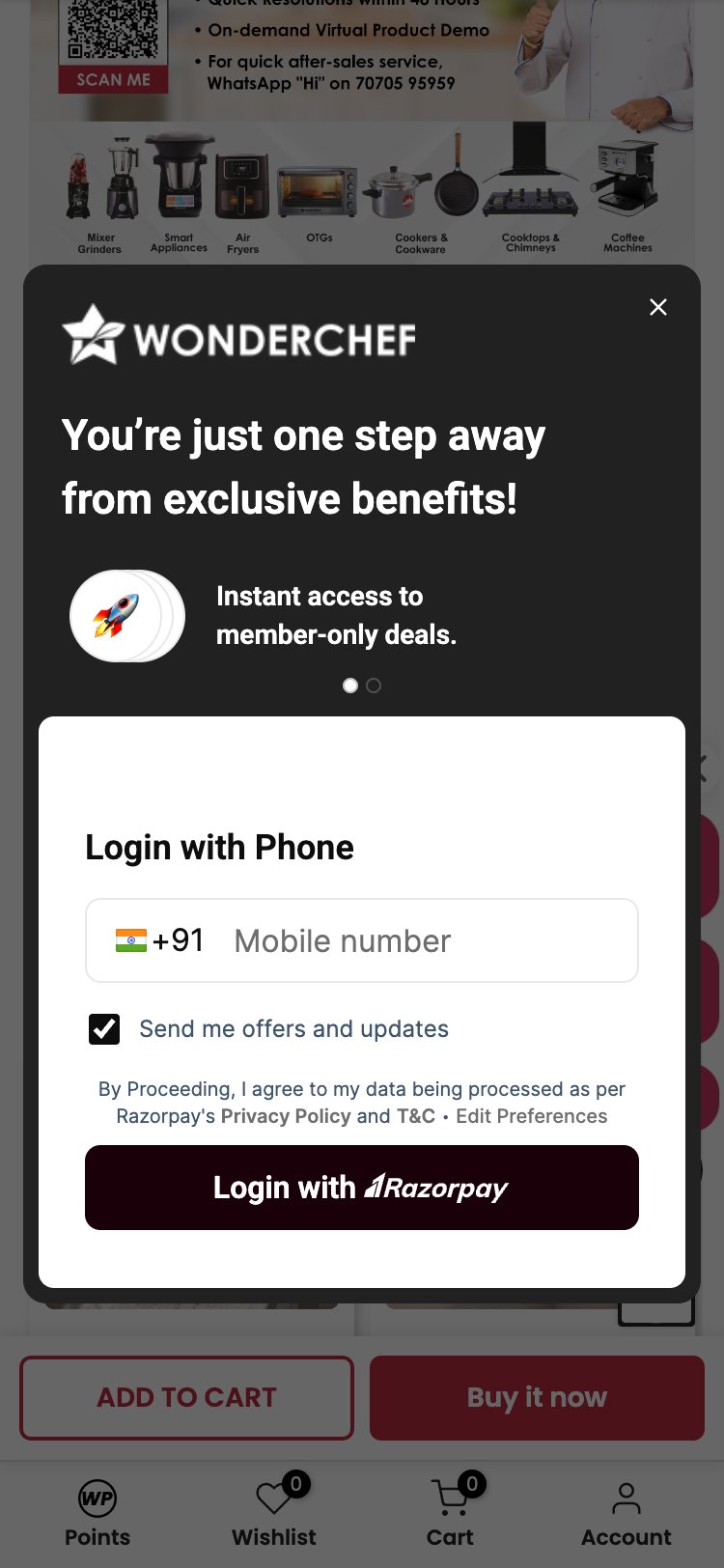Go to second benefits slide dot

click(x=374, y=686)
